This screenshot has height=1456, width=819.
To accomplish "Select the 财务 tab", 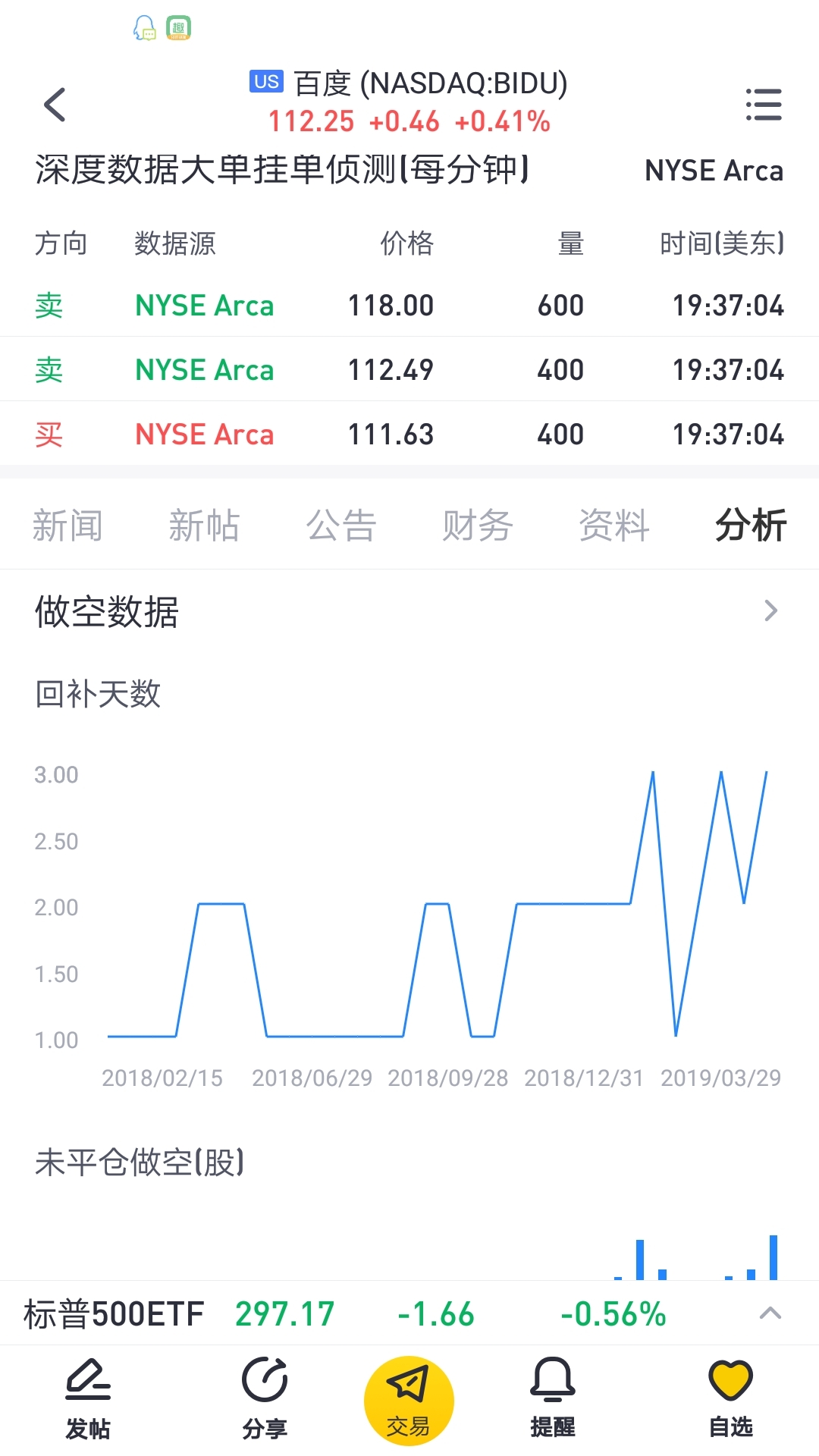I will (x=478, y=526).
